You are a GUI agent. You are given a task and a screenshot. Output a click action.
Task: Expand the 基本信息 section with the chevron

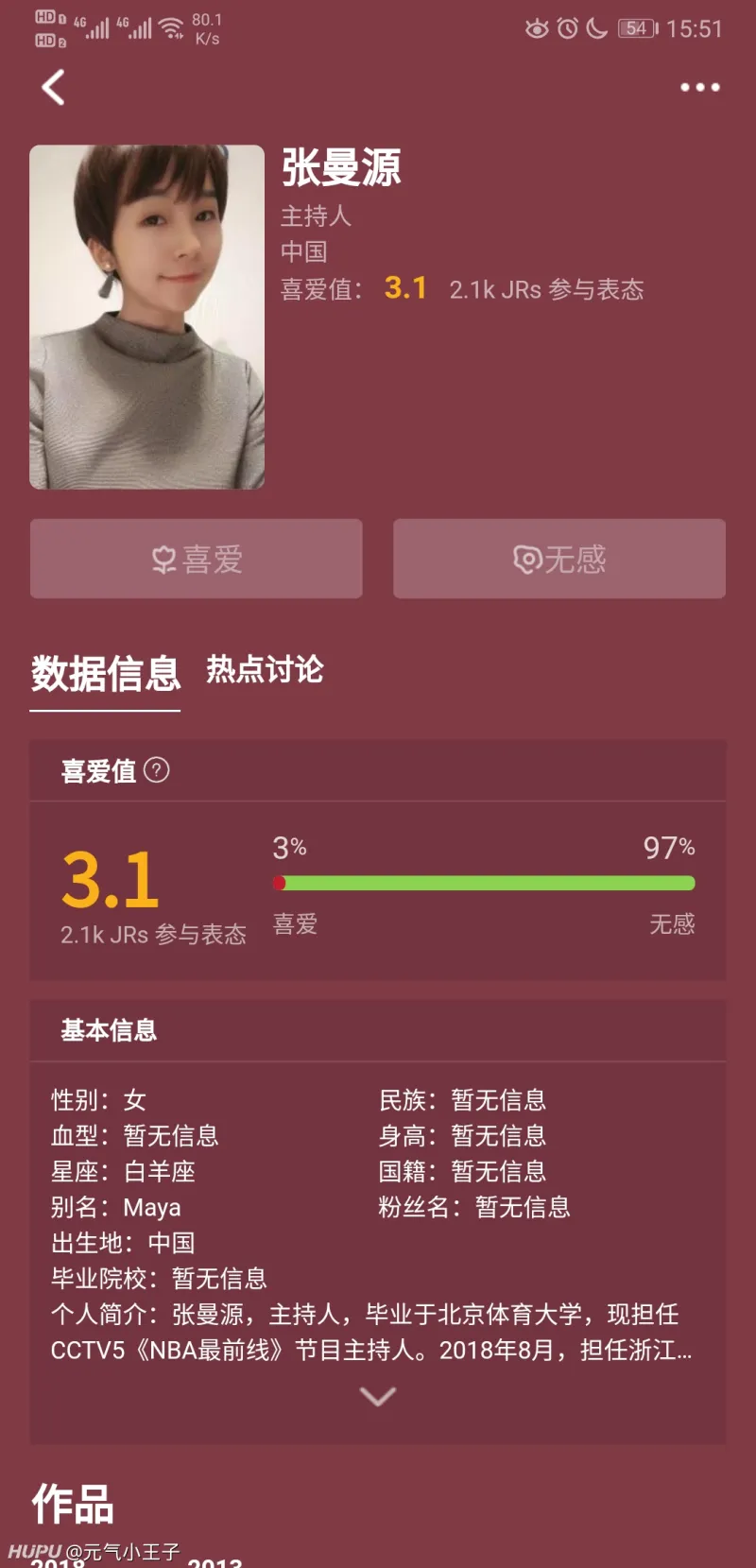point(378,1396)
